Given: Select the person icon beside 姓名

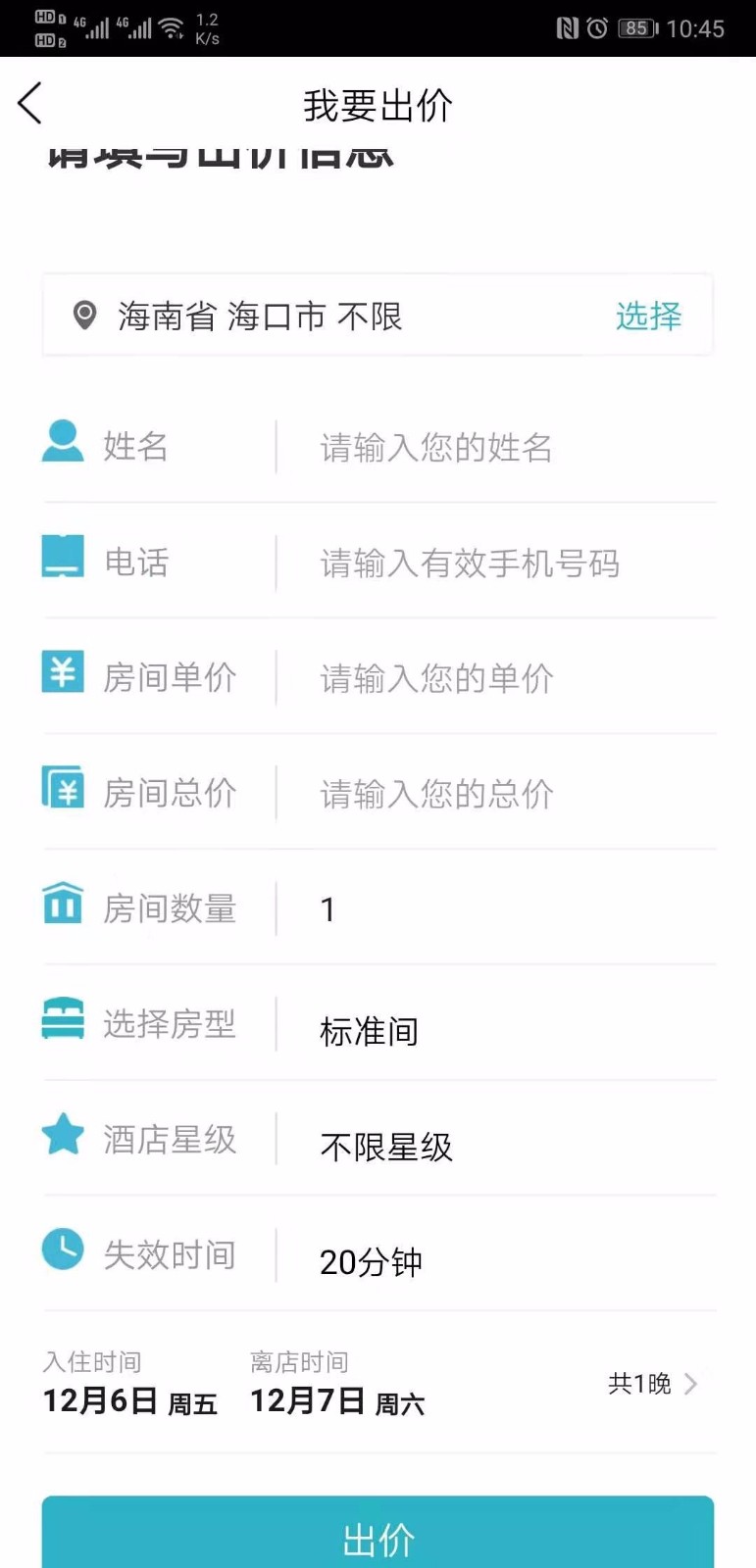Looking at the screenshot, I should pyautogui.click(x=63, y=443).
